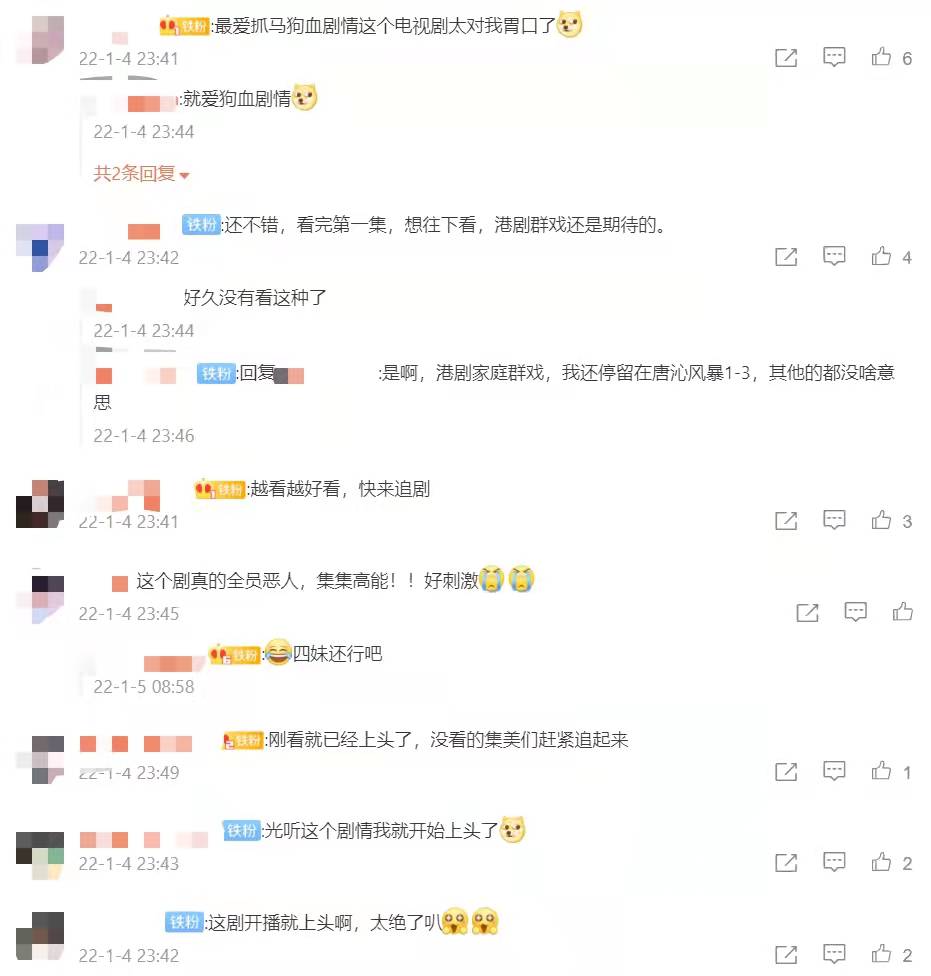Open avatar of 越看越好看 commenter

40,504
